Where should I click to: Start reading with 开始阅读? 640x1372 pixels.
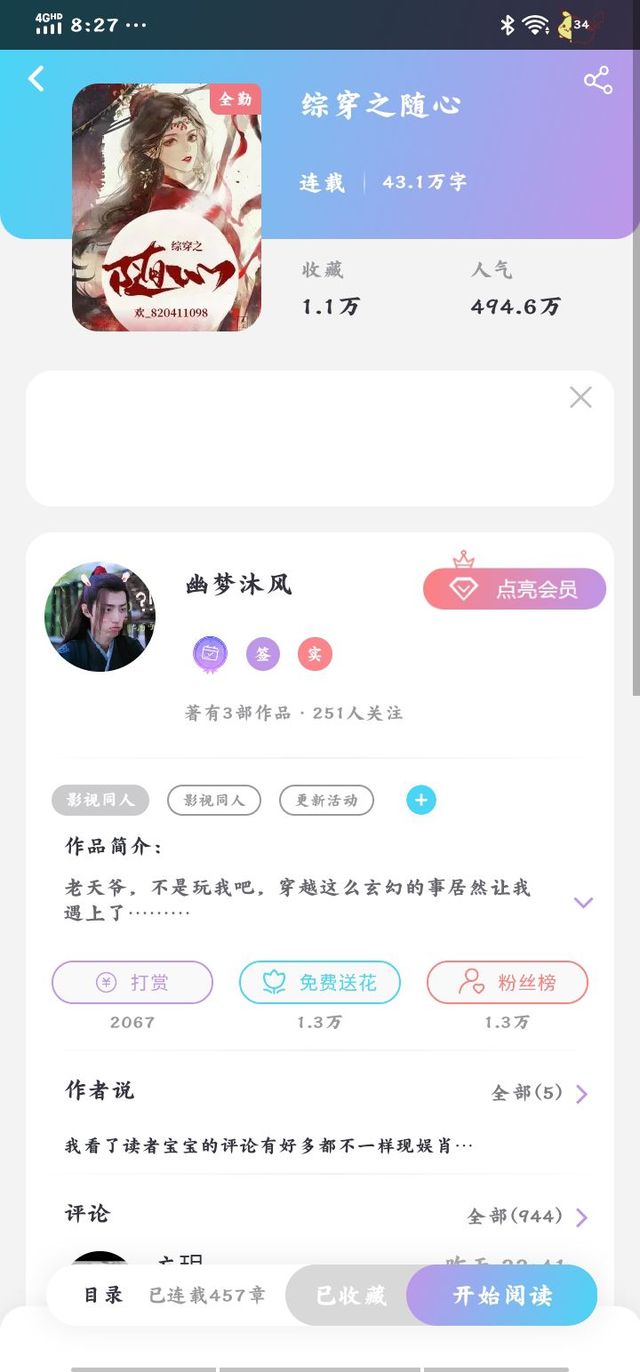(x=502, y=1295)
